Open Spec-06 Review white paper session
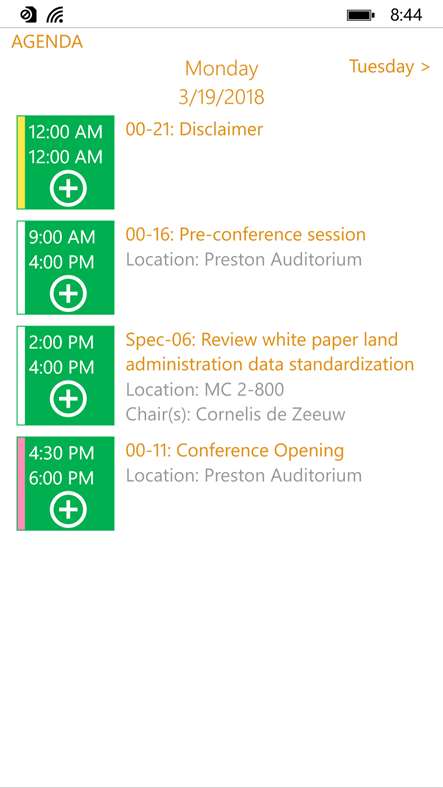The image size is (443, 788). tap(270, 352)
